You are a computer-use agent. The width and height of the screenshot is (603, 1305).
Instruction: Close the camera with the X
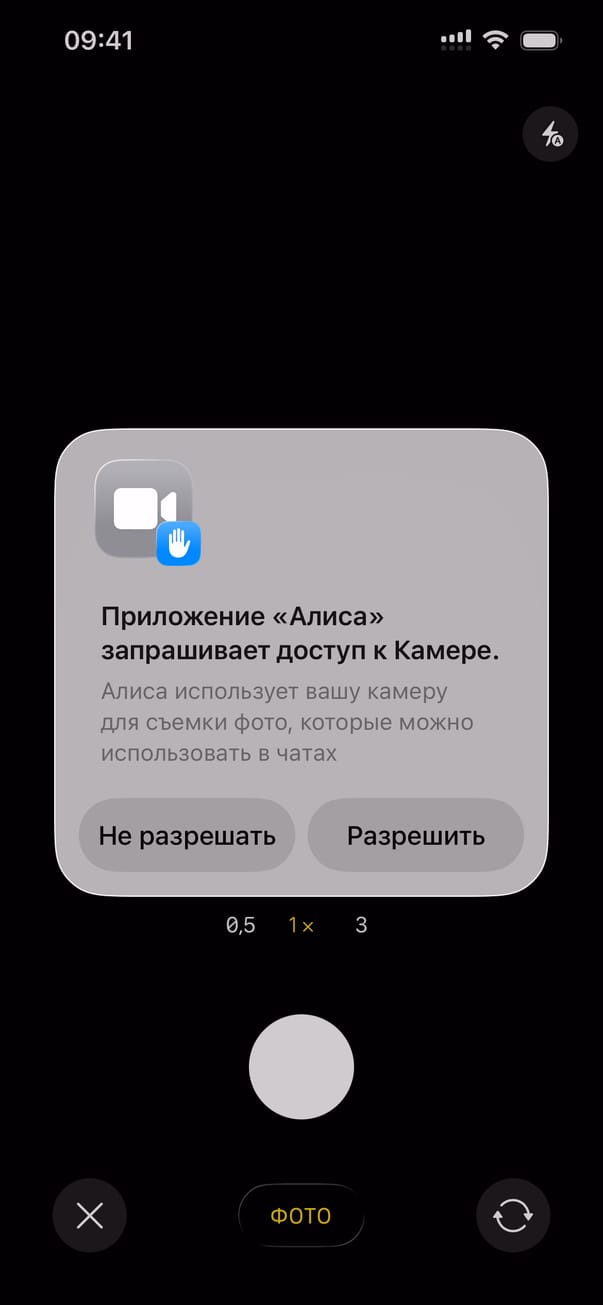90,1216
